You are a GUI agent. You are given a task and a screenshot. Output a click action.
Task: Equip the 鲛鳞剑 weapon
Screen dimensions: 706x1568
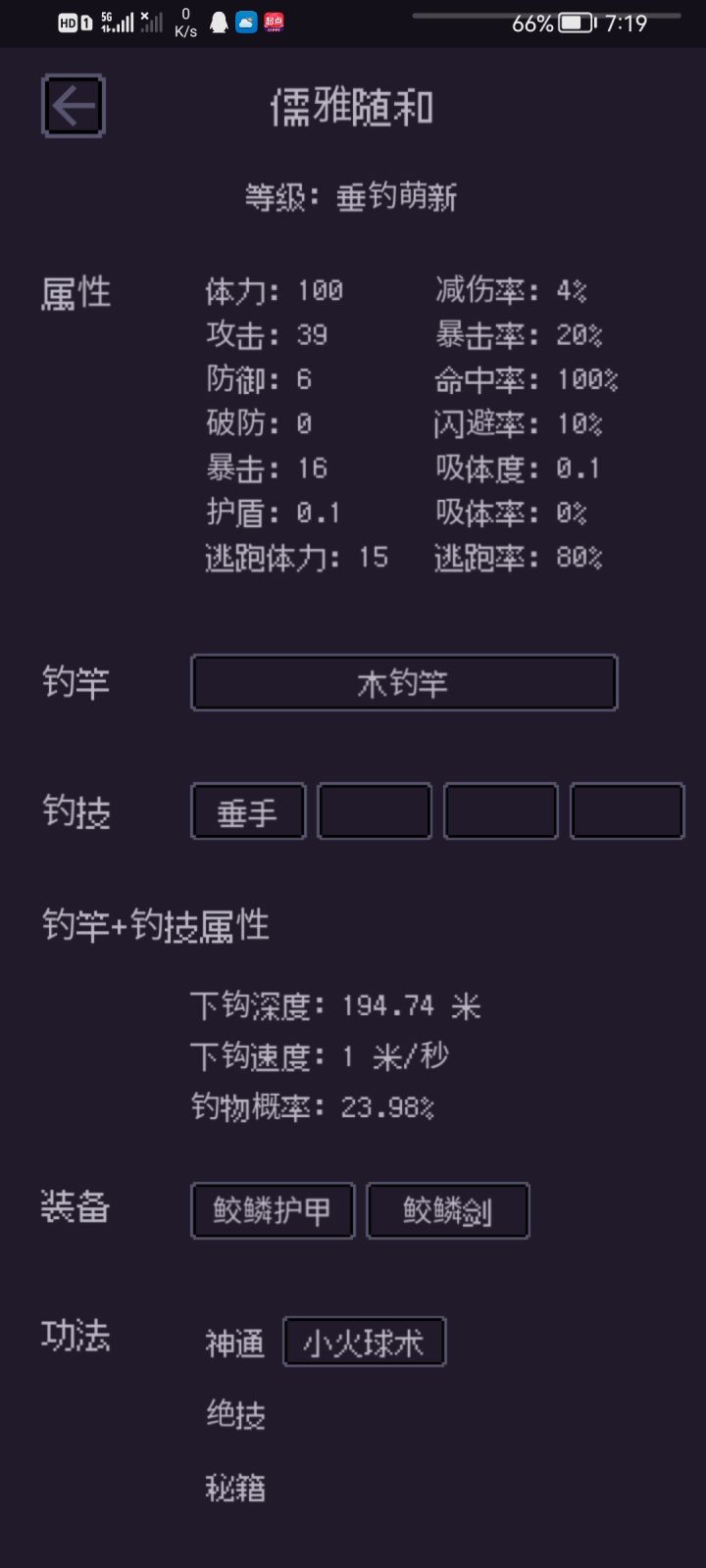pyautogui.click(x=447, y=1210)
